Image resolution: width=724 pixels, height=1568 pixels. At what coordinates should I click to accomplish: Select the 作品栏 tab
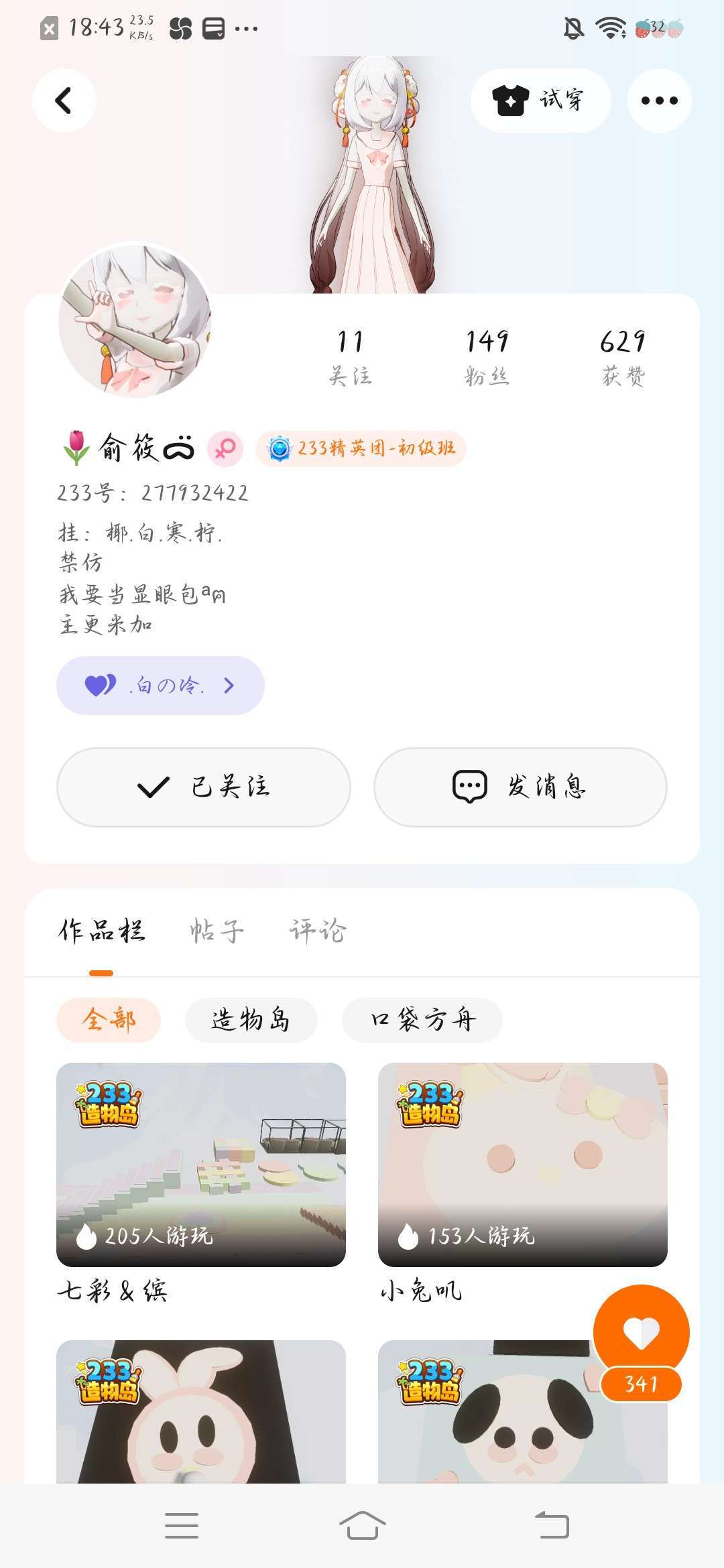[101, 931]
